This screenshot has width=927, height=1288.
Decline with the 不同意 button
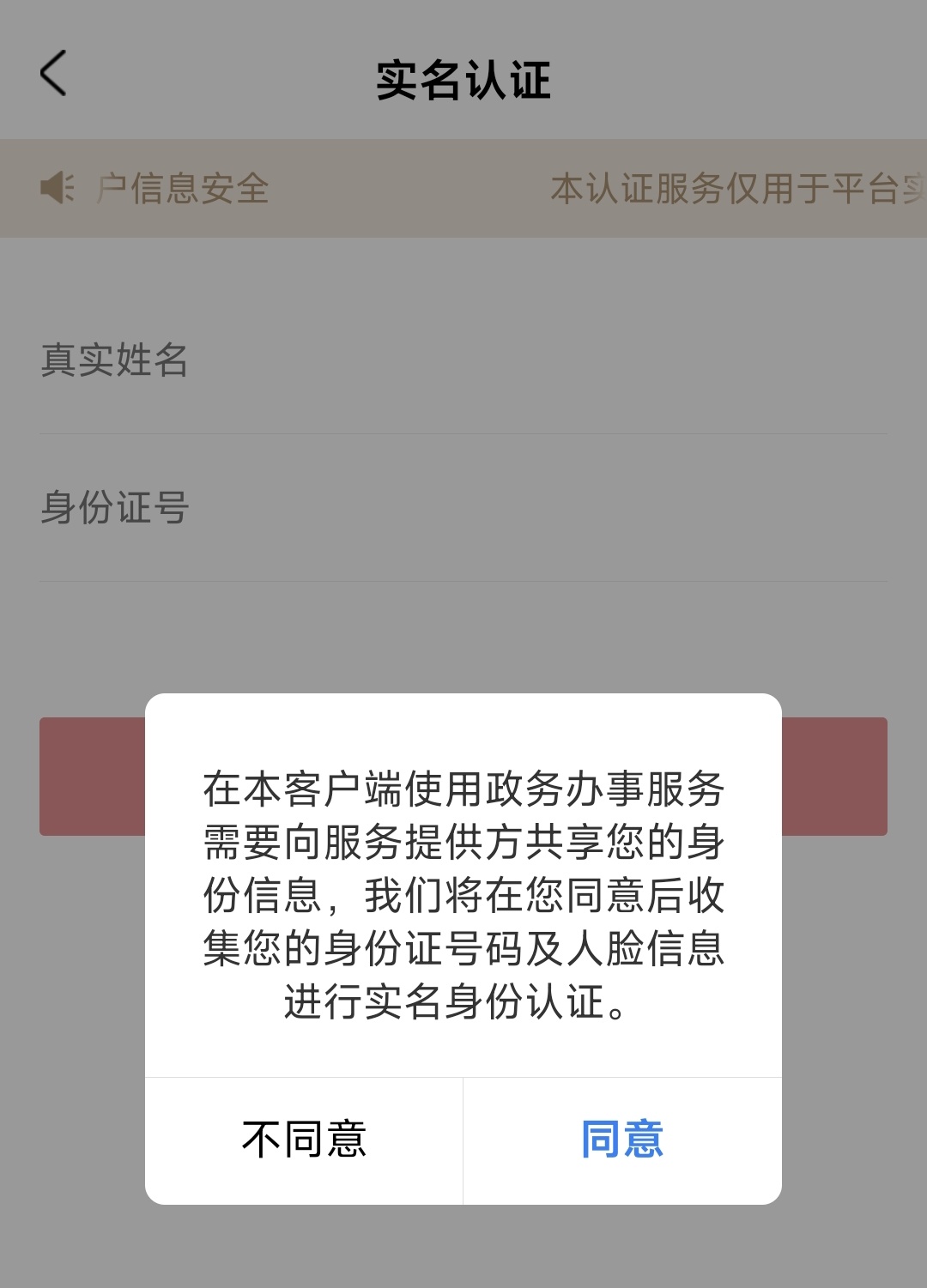click(304, 1140)
